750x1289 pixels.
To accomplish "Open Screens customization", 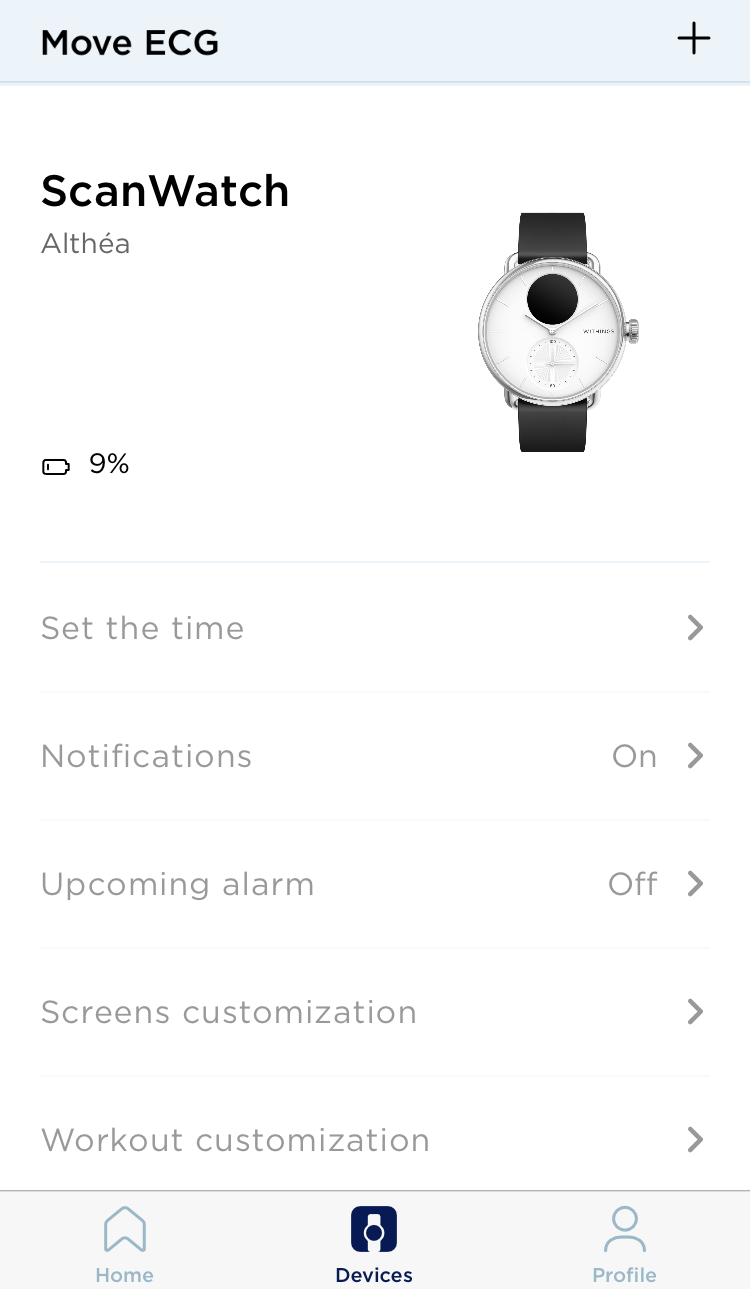I will tap(374, 1012).
